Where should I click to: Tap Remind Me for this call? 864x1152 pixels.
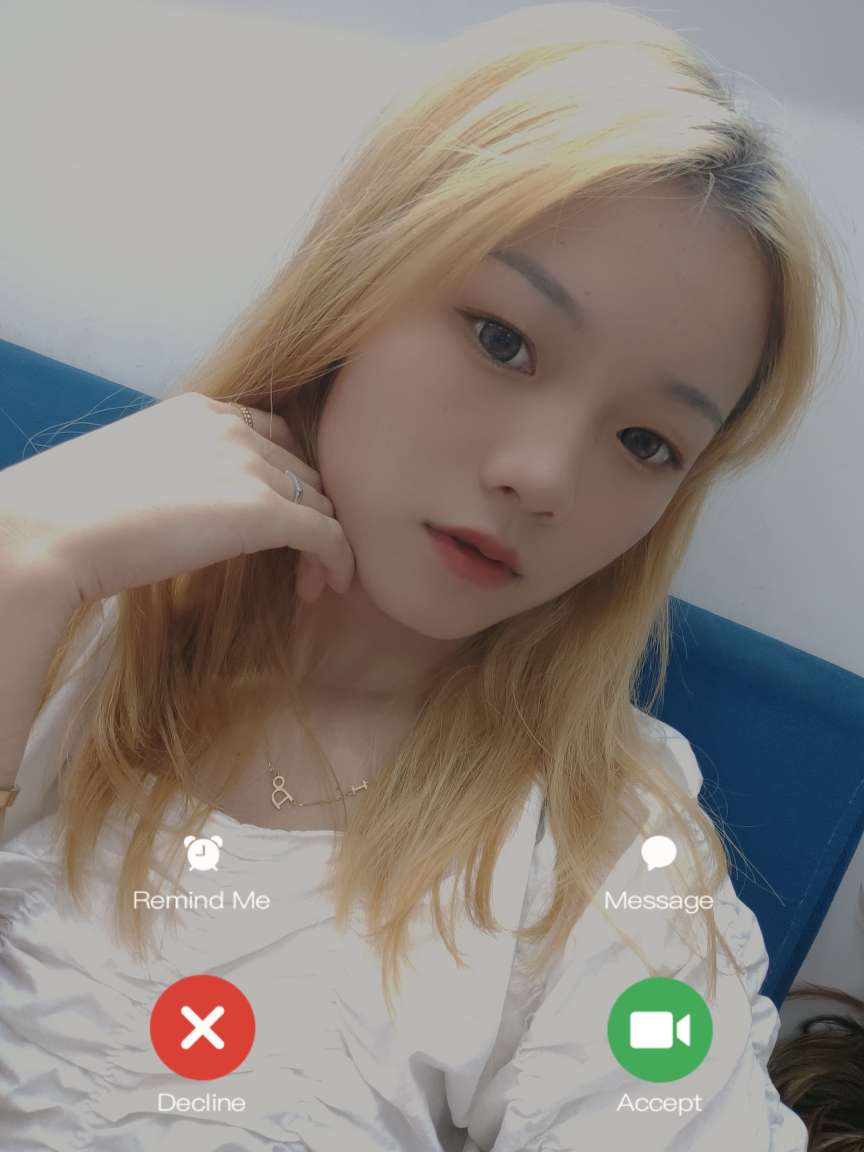pyautogui.click(x=202, y=855)
